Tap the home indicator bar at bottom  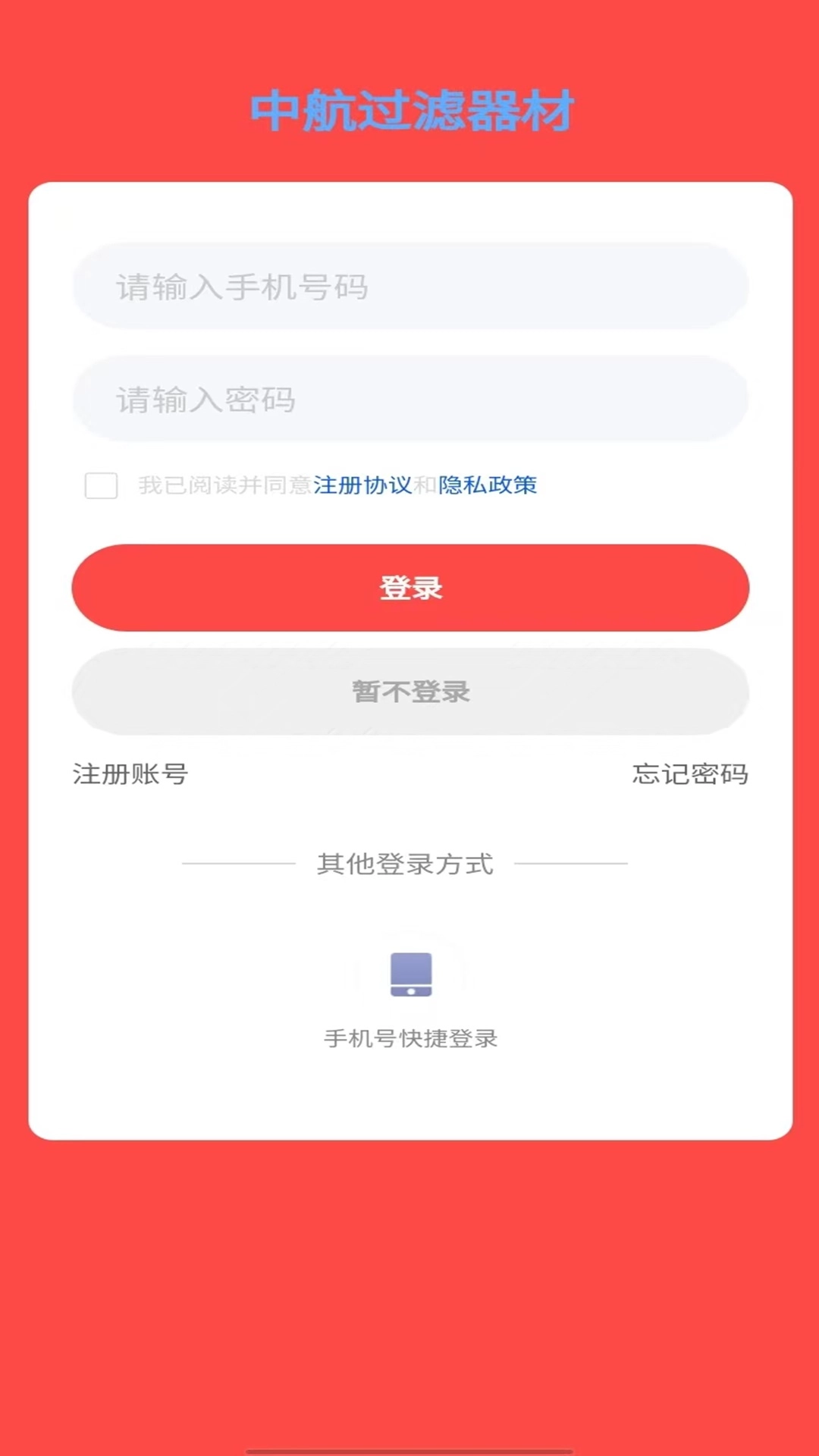(x=409, y=1446)
